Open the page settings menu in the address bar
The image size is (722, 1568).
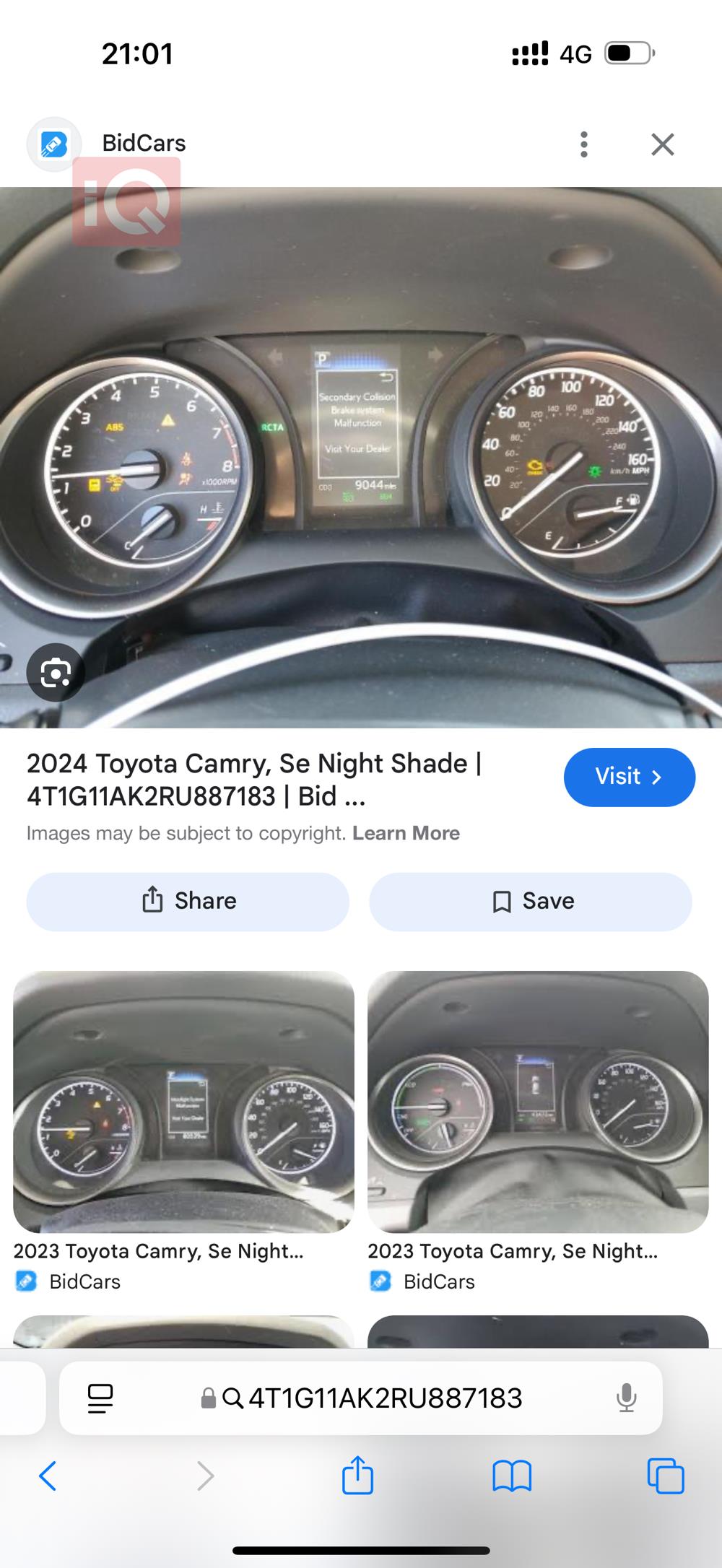[x=100, y=1398]
